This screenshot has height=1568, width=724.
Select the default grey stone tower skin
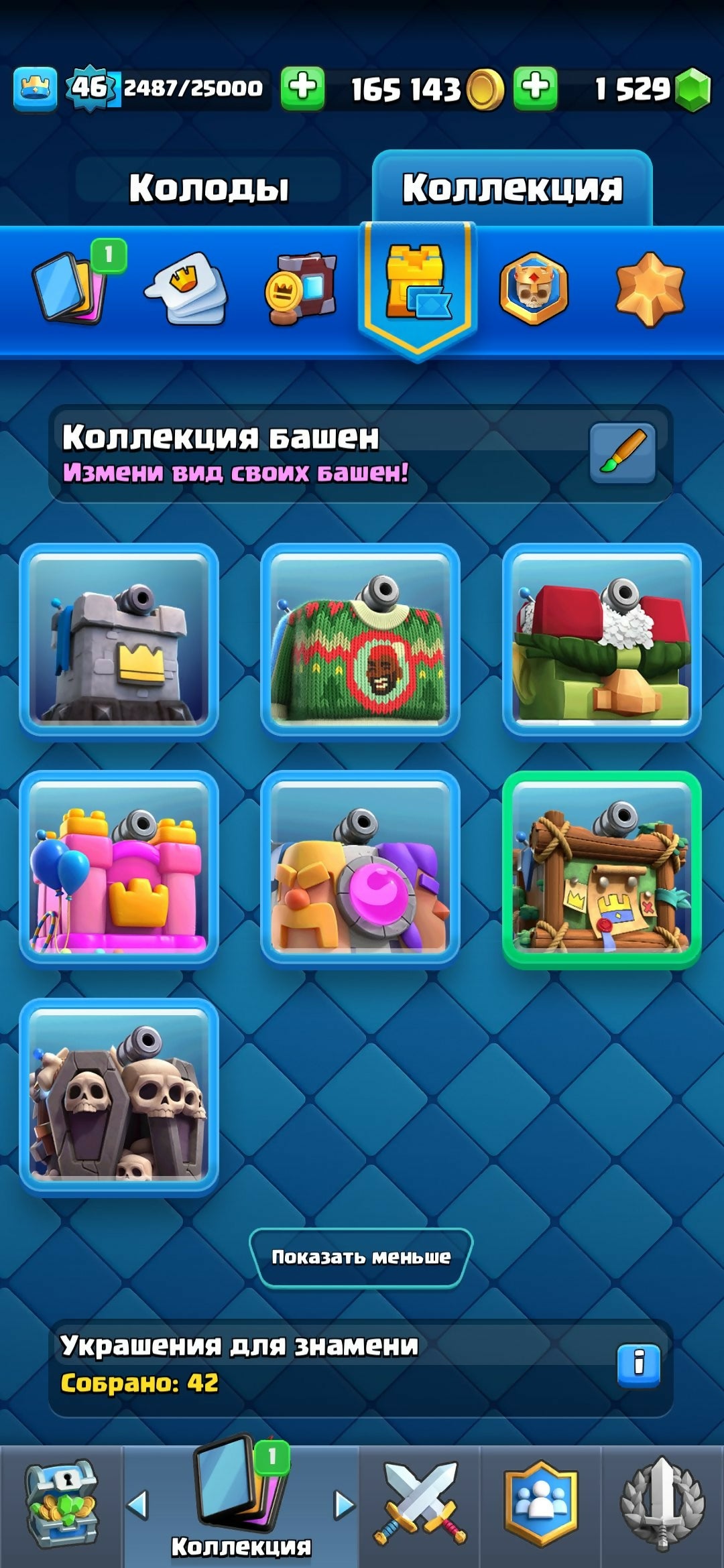(x=119, y=639)
